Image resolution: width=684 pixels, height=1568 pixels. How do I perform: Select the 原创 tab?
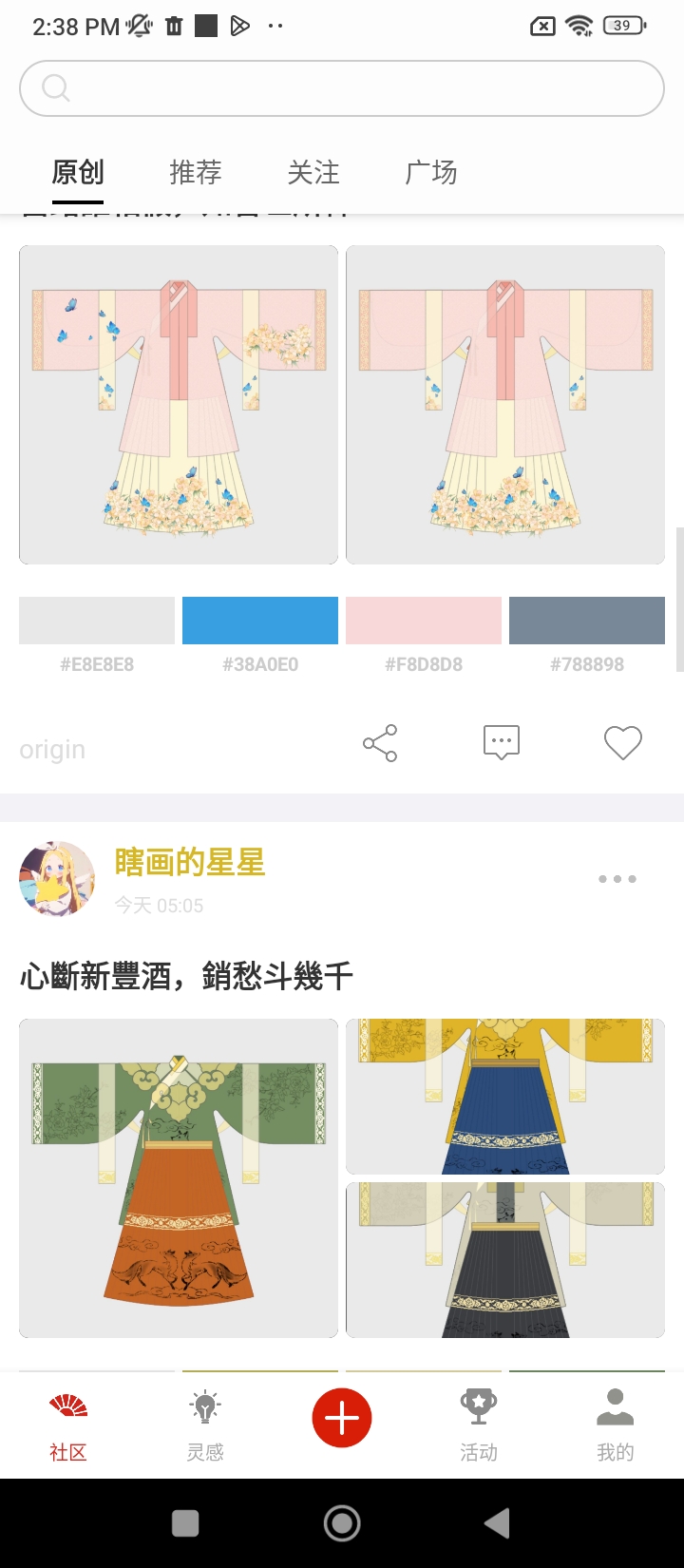(78, 172)
